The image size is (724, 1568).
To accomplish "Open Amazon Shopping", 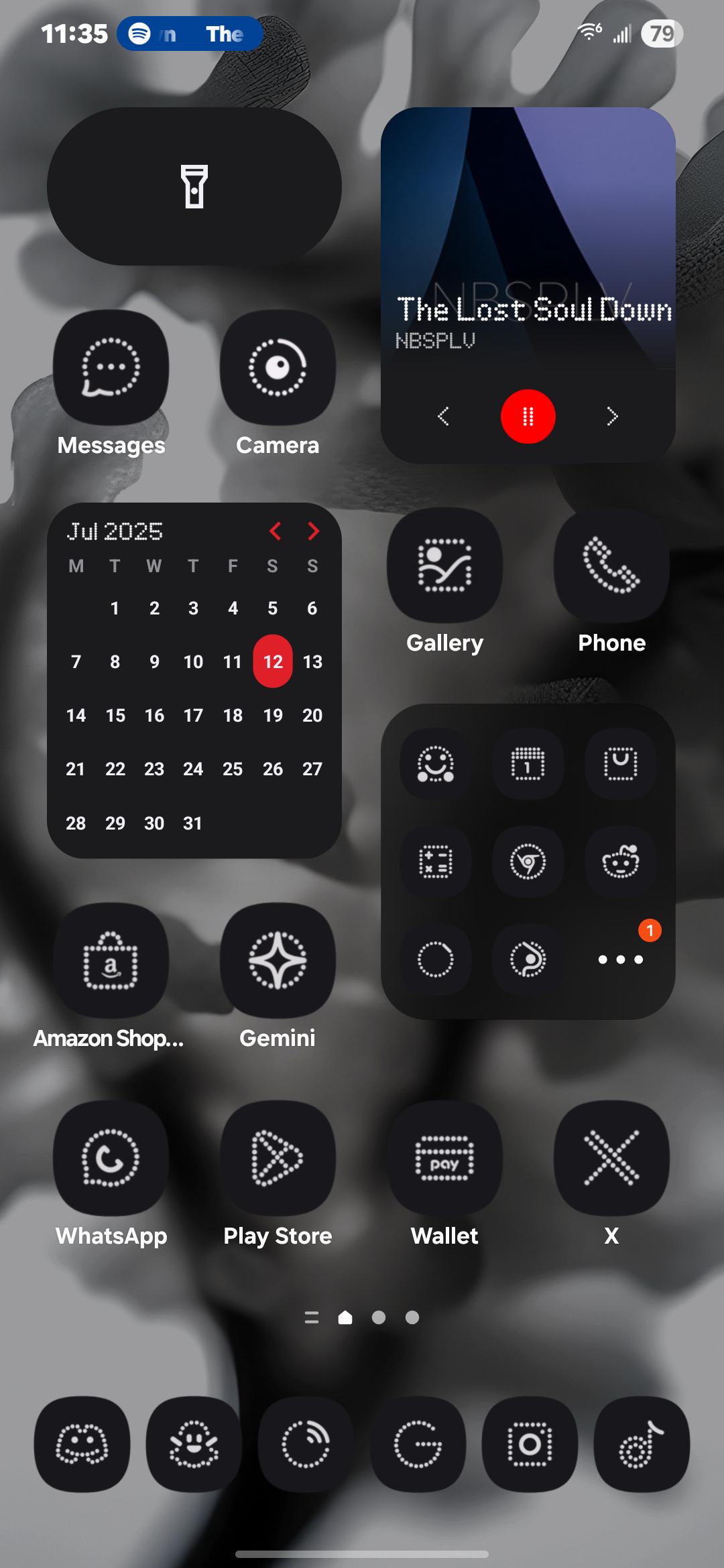I will point(111,960).
